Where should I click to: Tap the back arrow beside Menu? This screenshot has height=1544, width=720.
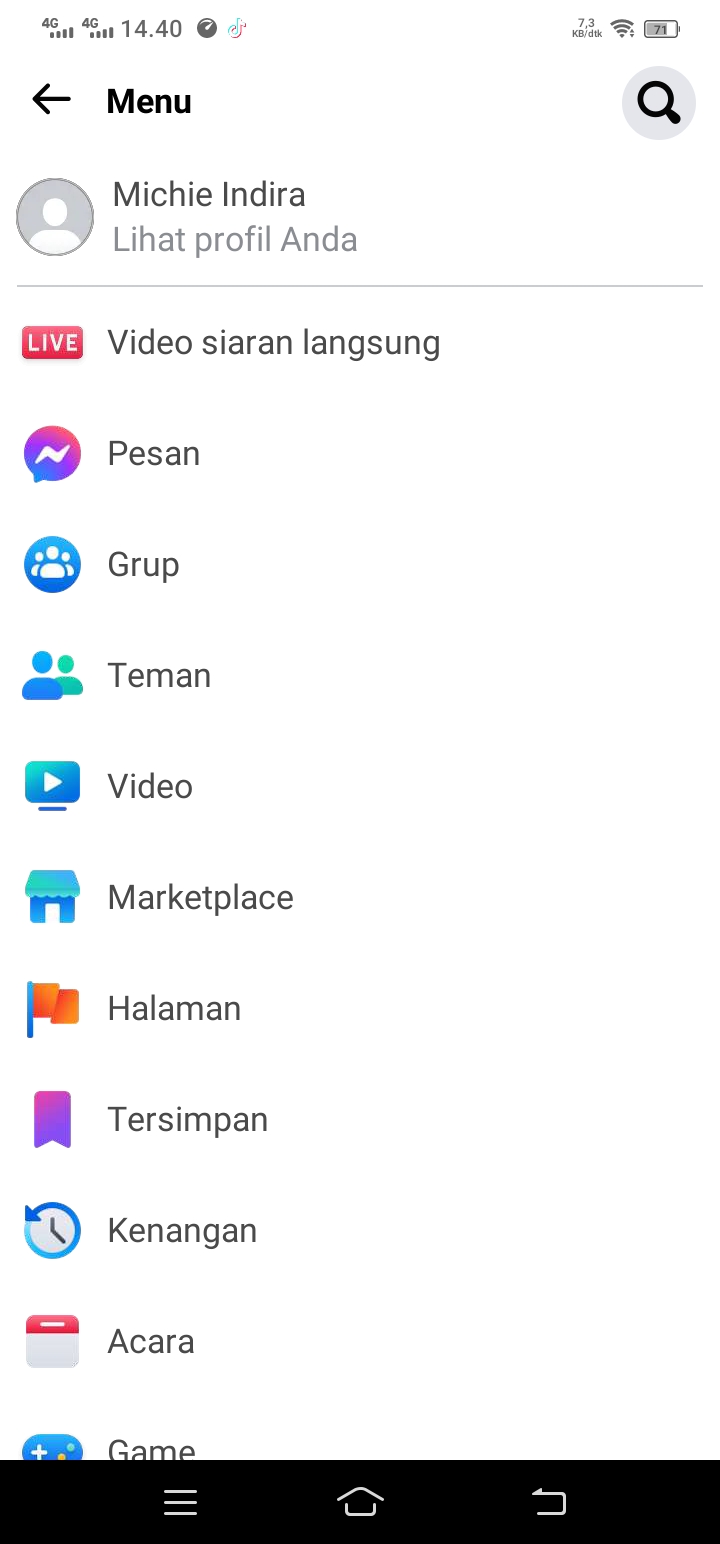point(51,100)
